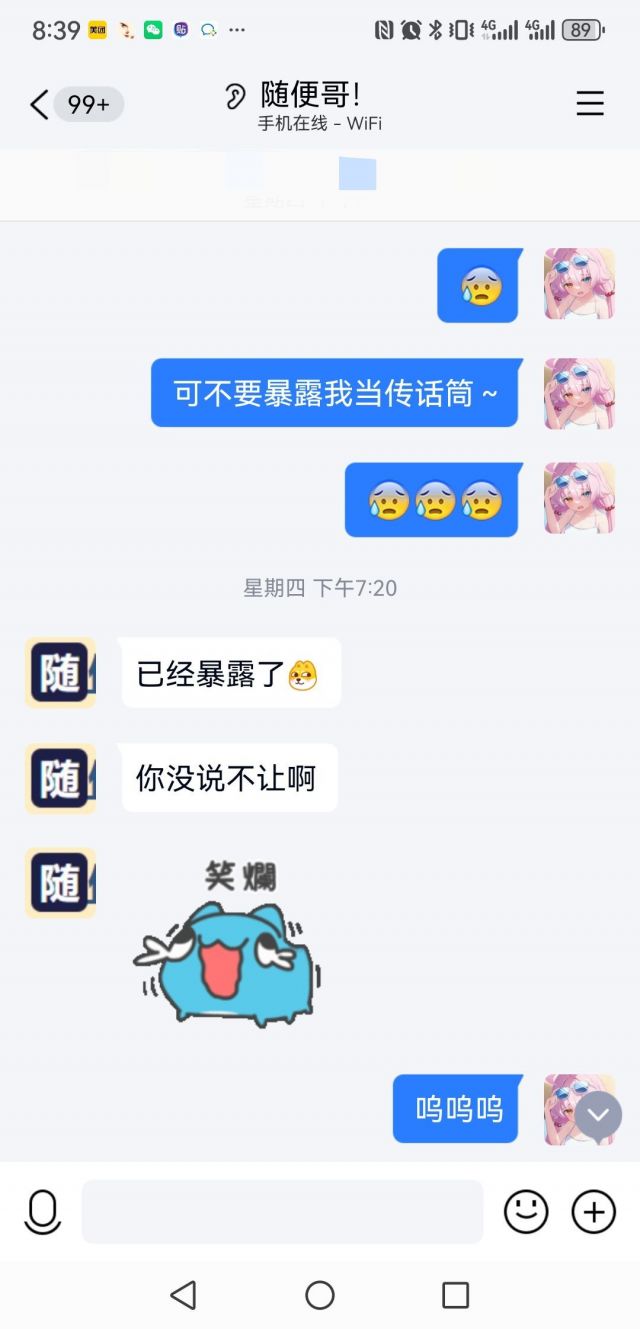Open recent apps from navigation bar

coord(455,1295)
